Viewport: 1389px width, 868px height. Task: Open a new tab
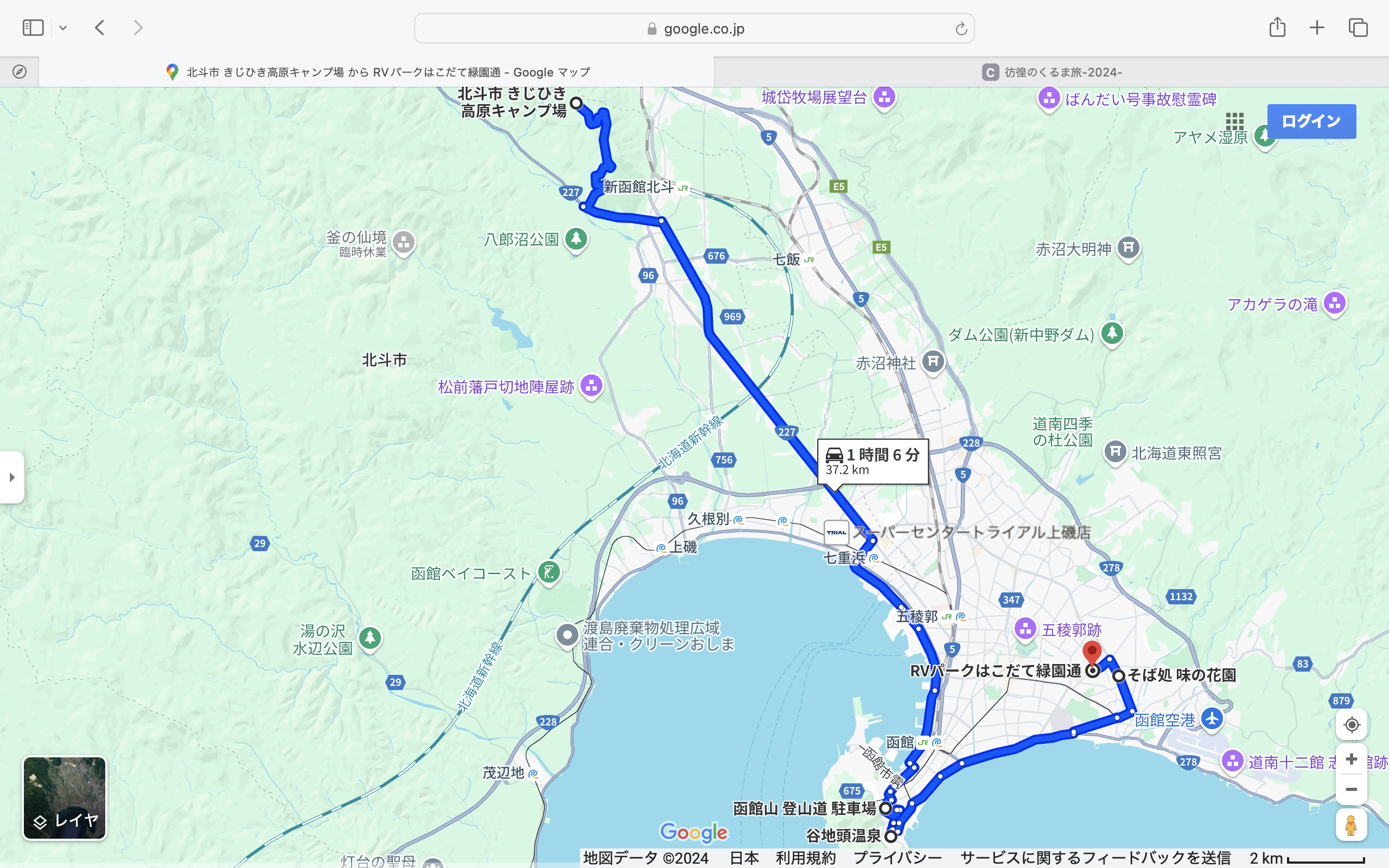point(1317,28)
